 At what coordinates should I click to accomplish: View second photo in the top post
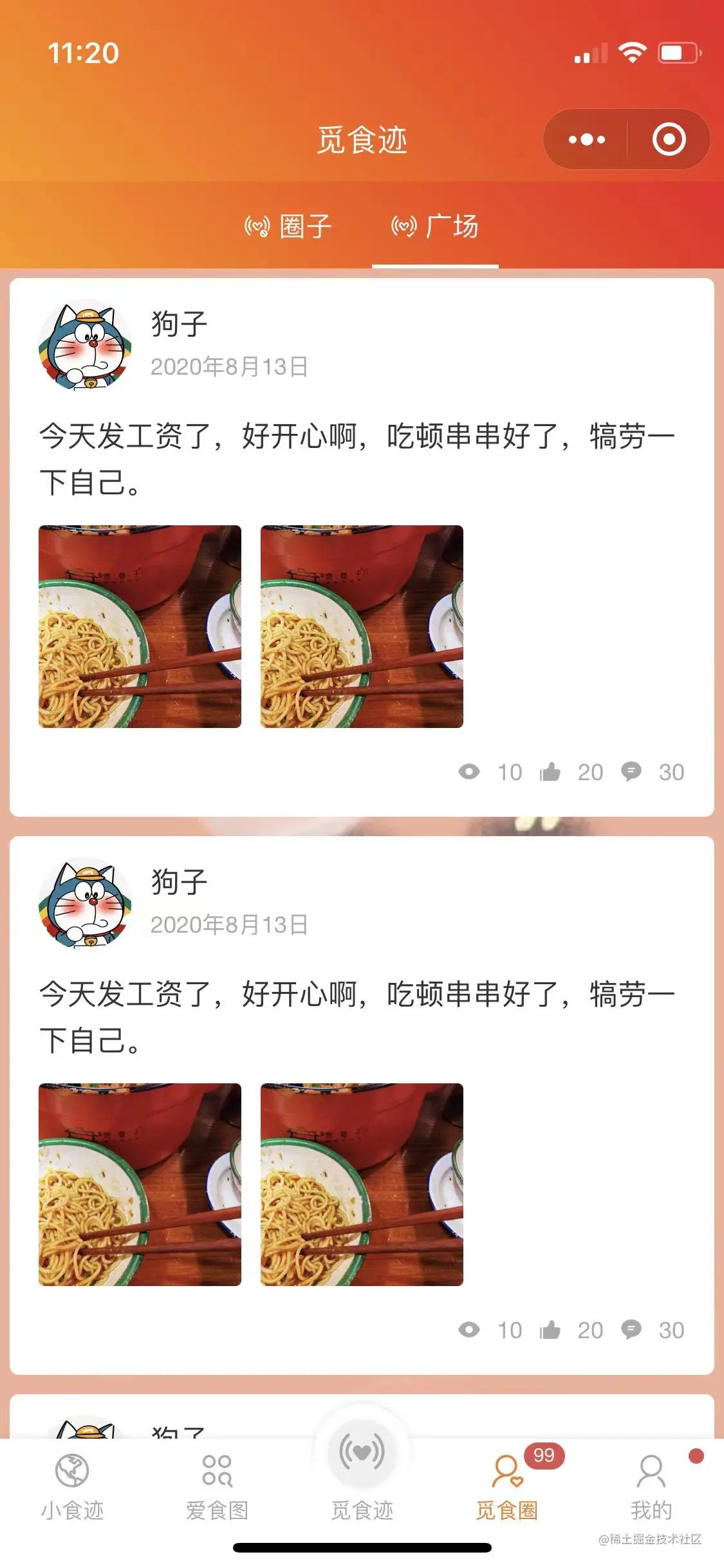(362, 626)
